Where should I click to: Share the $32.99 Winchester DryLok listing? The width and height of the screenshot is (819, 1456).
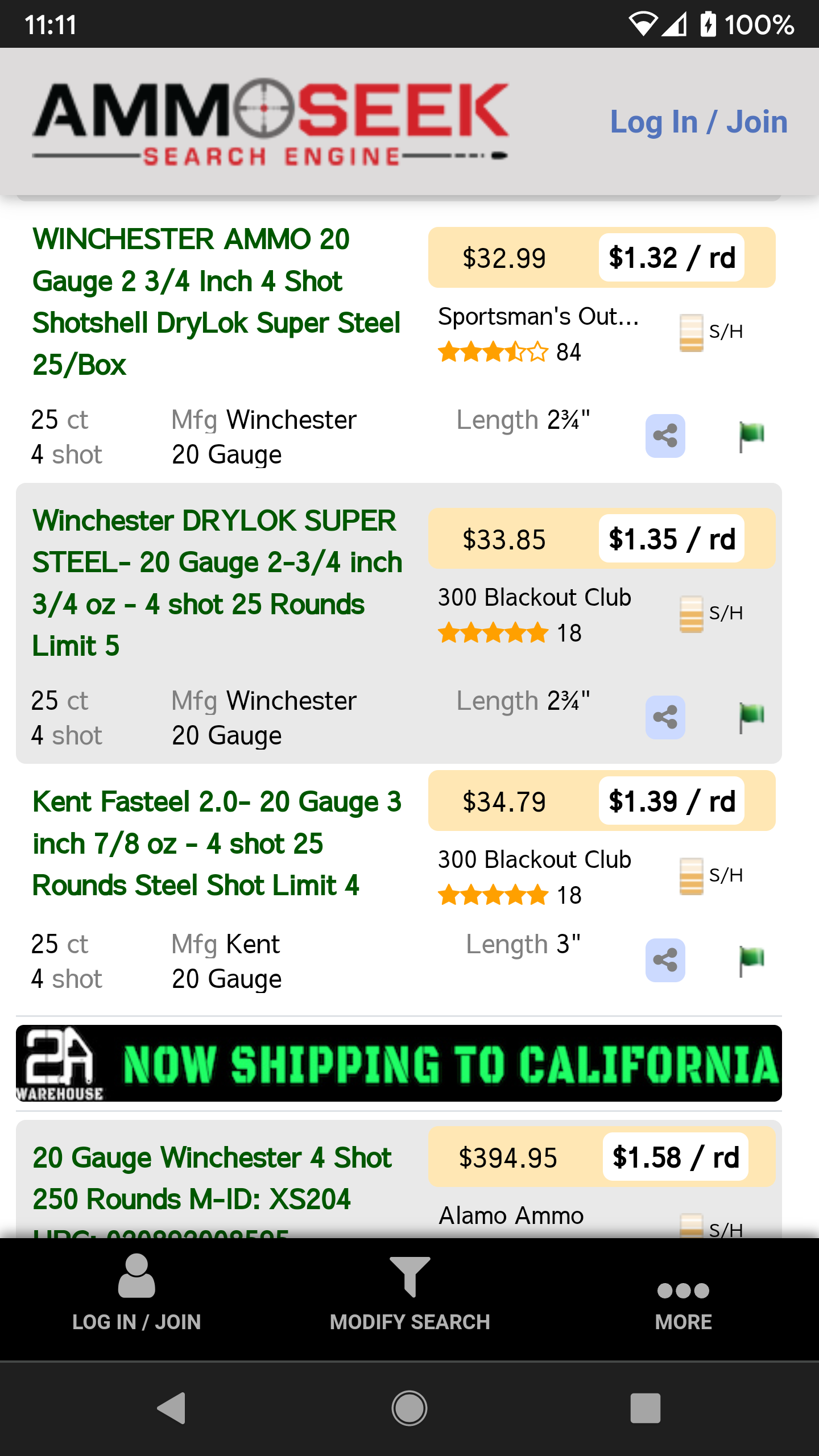tap(665, 436)
